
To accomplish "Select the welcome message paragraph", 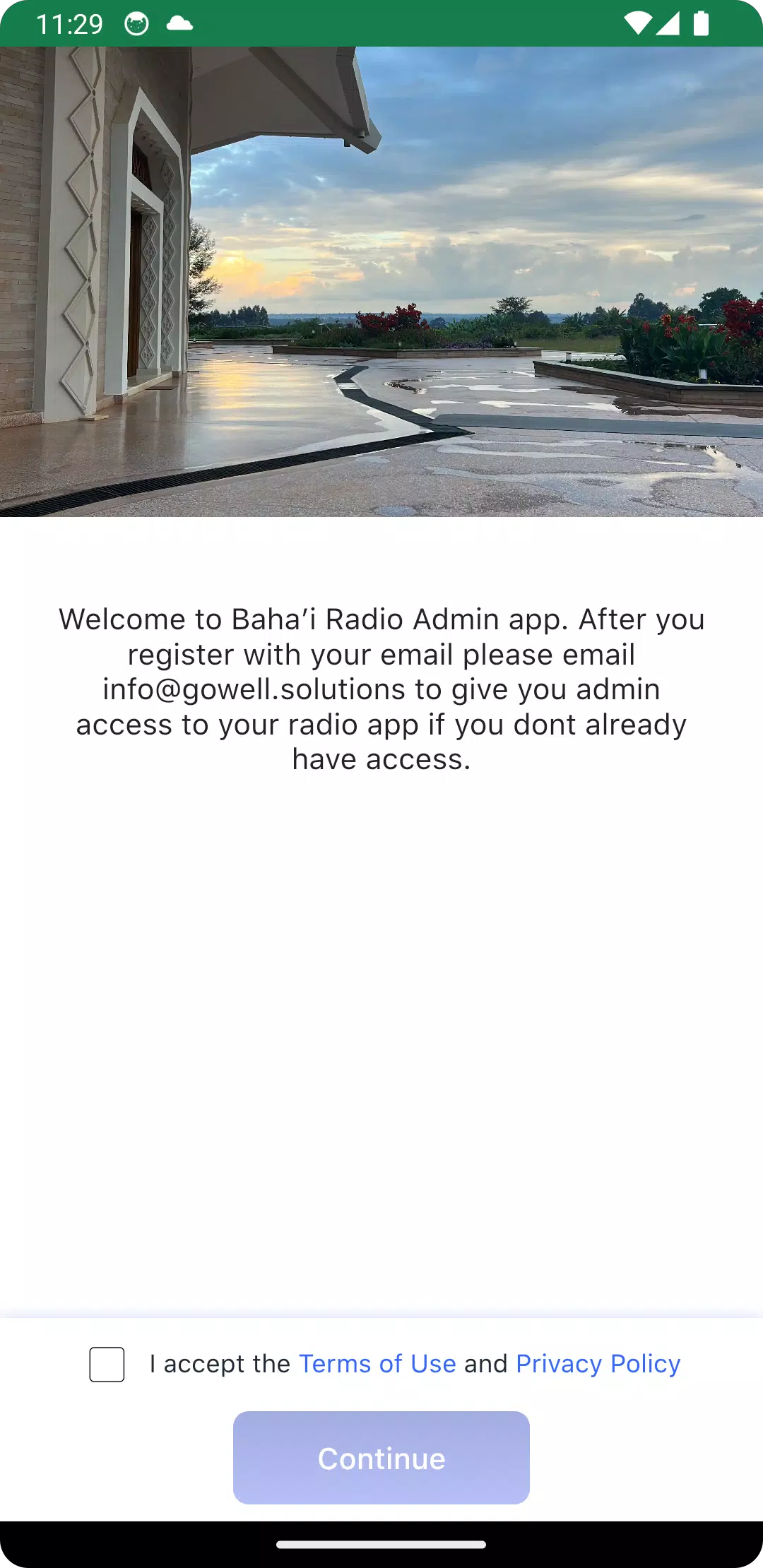I will (x=381, y=689).
